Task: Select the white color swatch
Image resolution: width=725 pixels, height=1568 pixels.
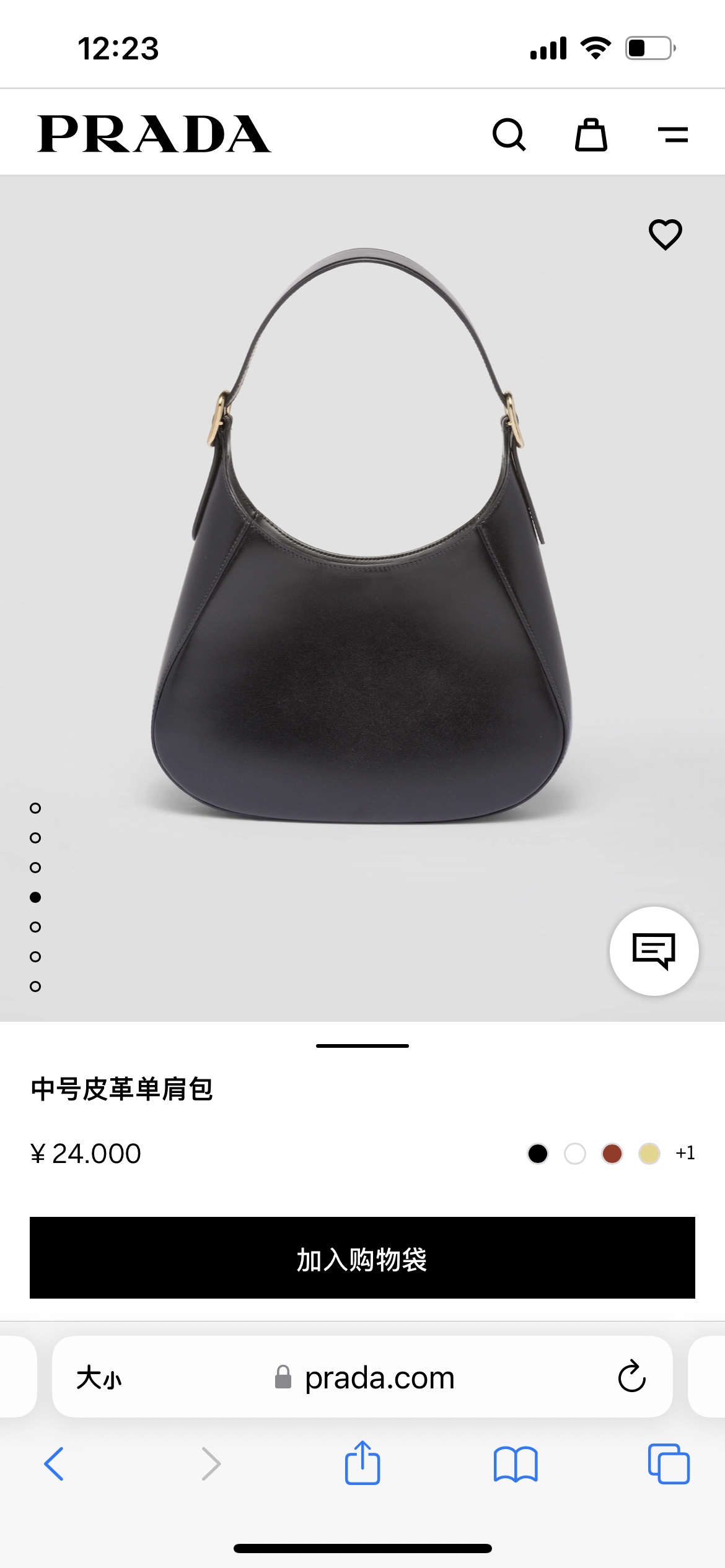Action: coord(574,1154)
